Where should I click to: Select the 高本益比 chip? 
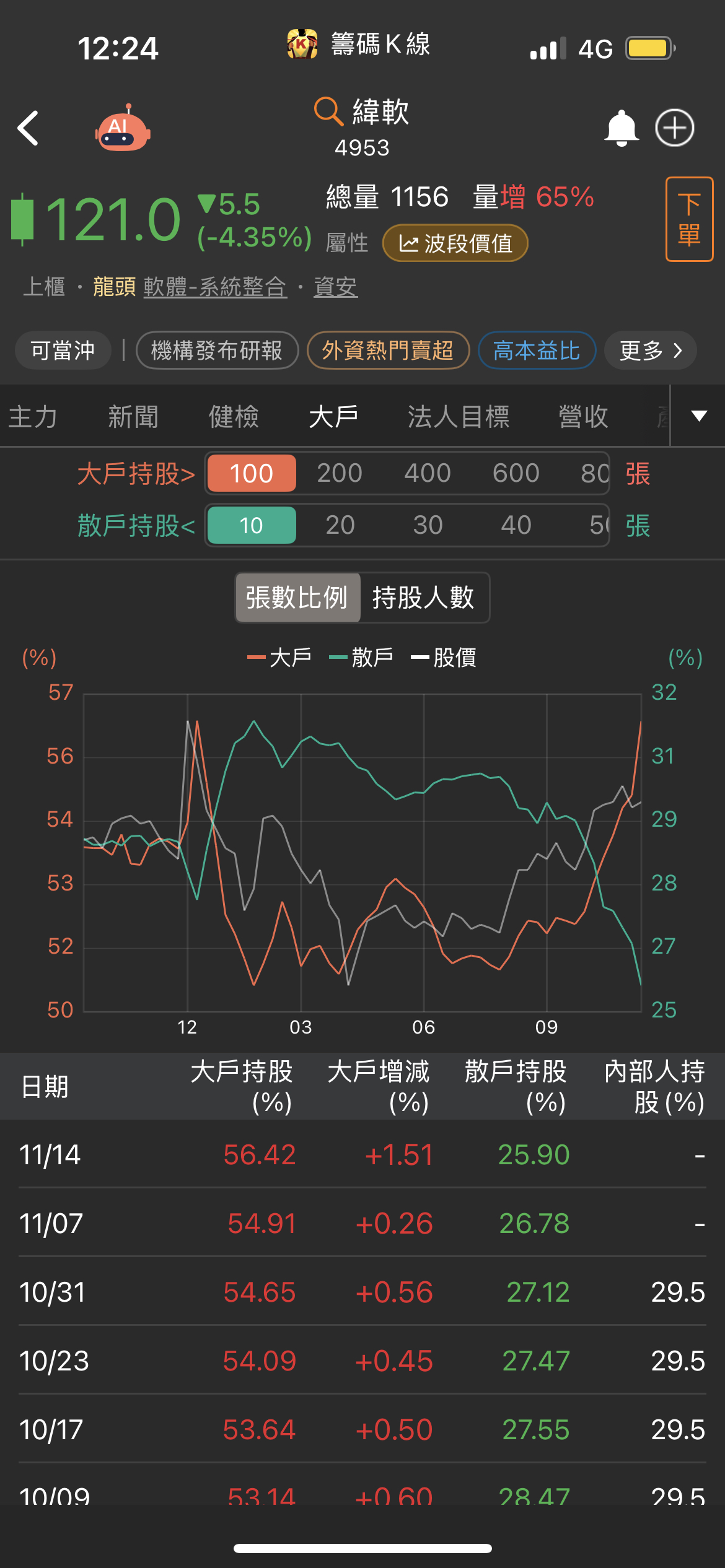537,351
